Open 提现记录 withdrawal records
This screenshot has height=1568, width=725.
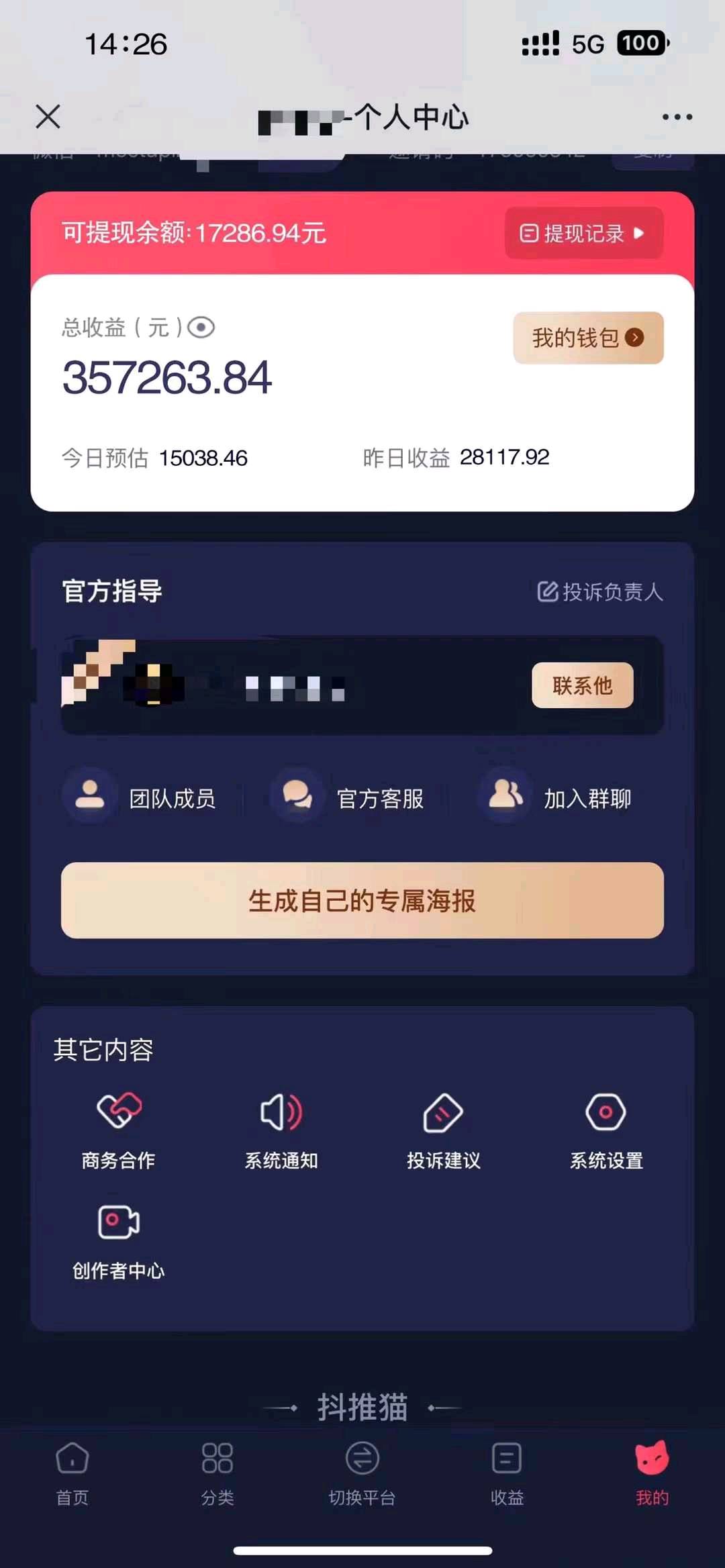(583, 234)
